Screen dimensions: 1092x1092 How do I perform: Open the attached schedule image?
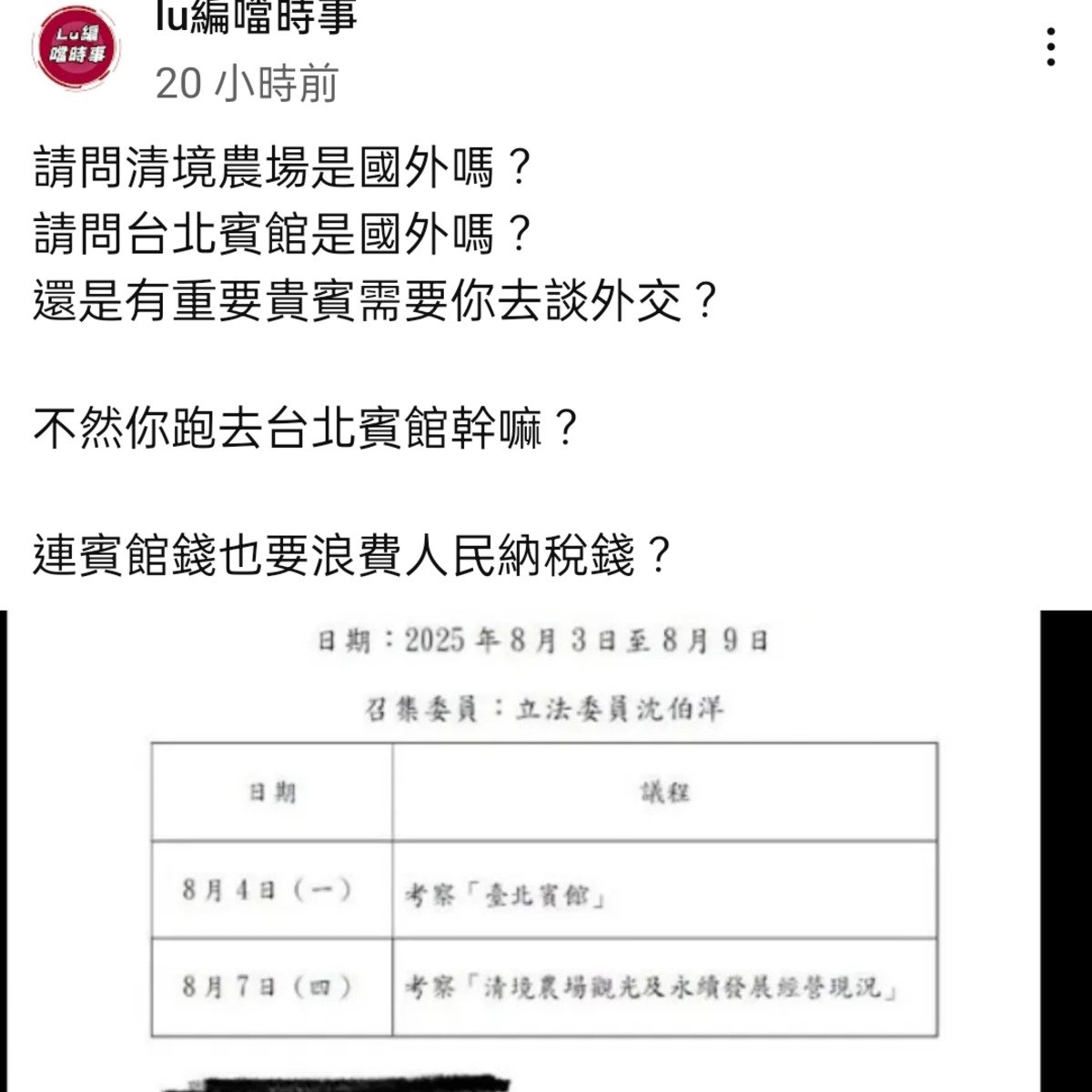pyautogui.click(x=544, y=851)
